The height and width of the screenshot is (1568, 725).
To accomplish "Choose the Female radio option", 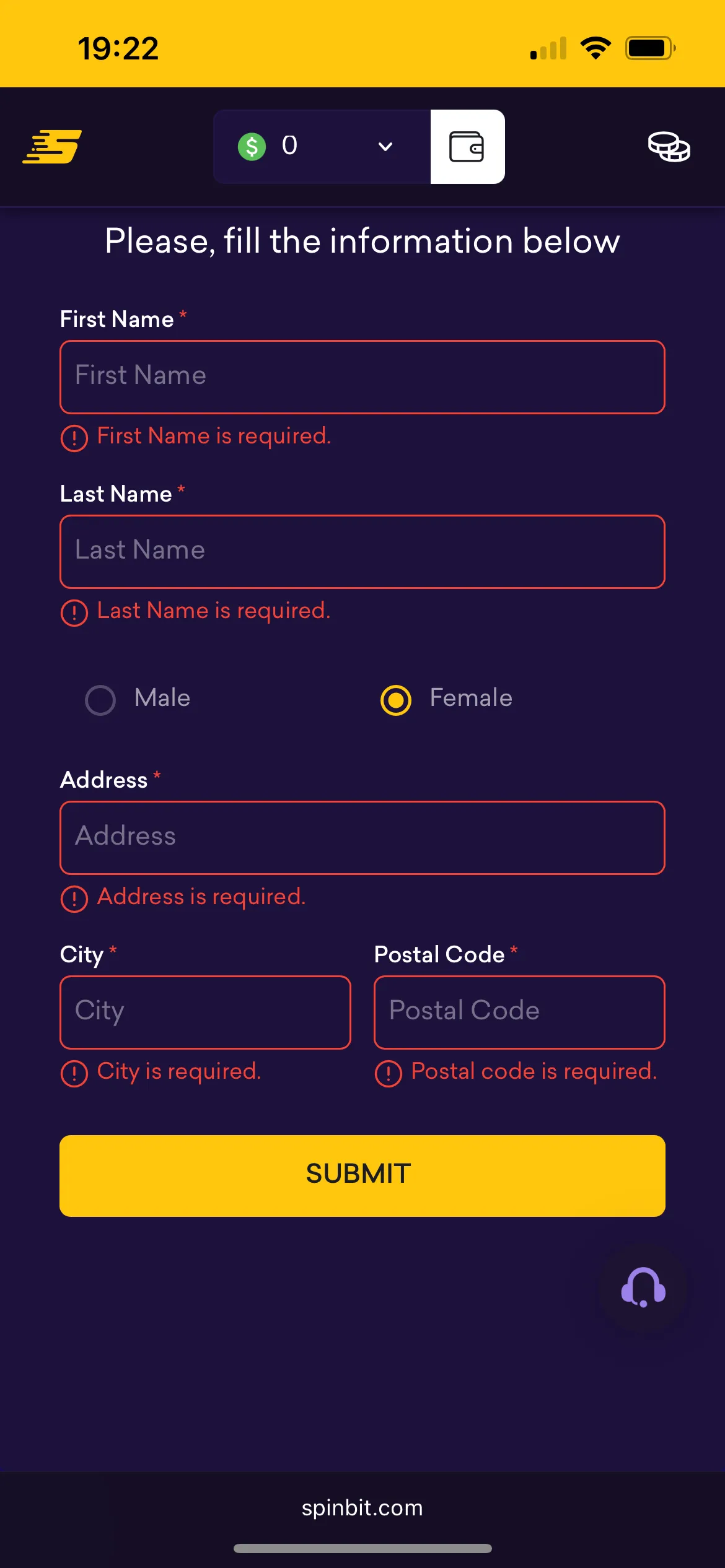I will pos(396,700).
